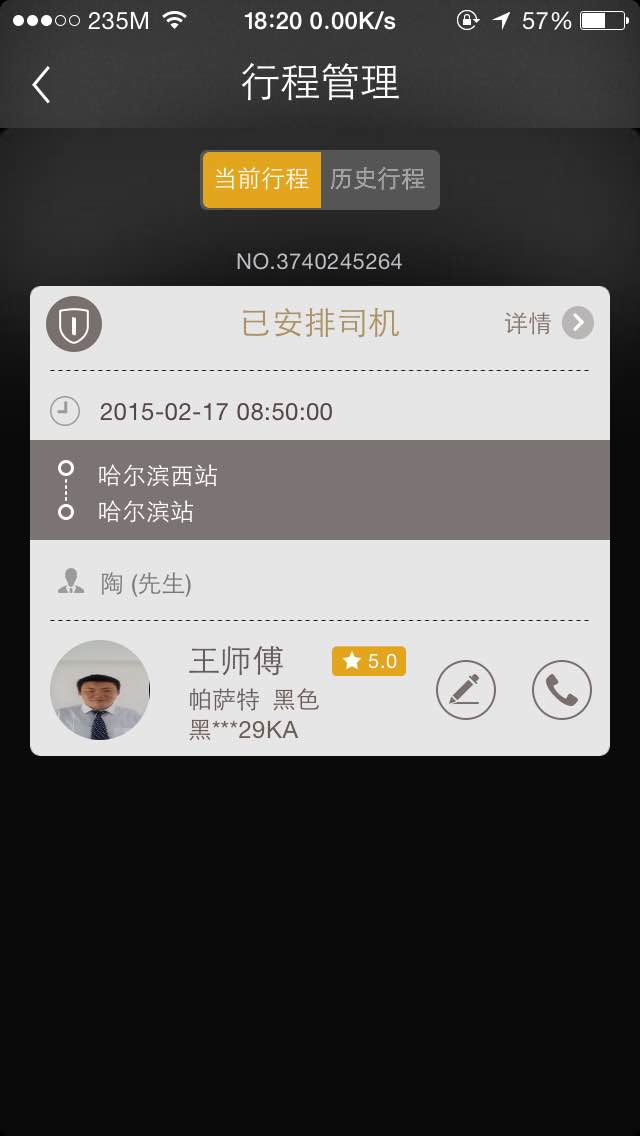Open the trip from 哈尔滨西站 to 哈尔滨站
This screenshot has width=640, height=1136.
point(320,490)
